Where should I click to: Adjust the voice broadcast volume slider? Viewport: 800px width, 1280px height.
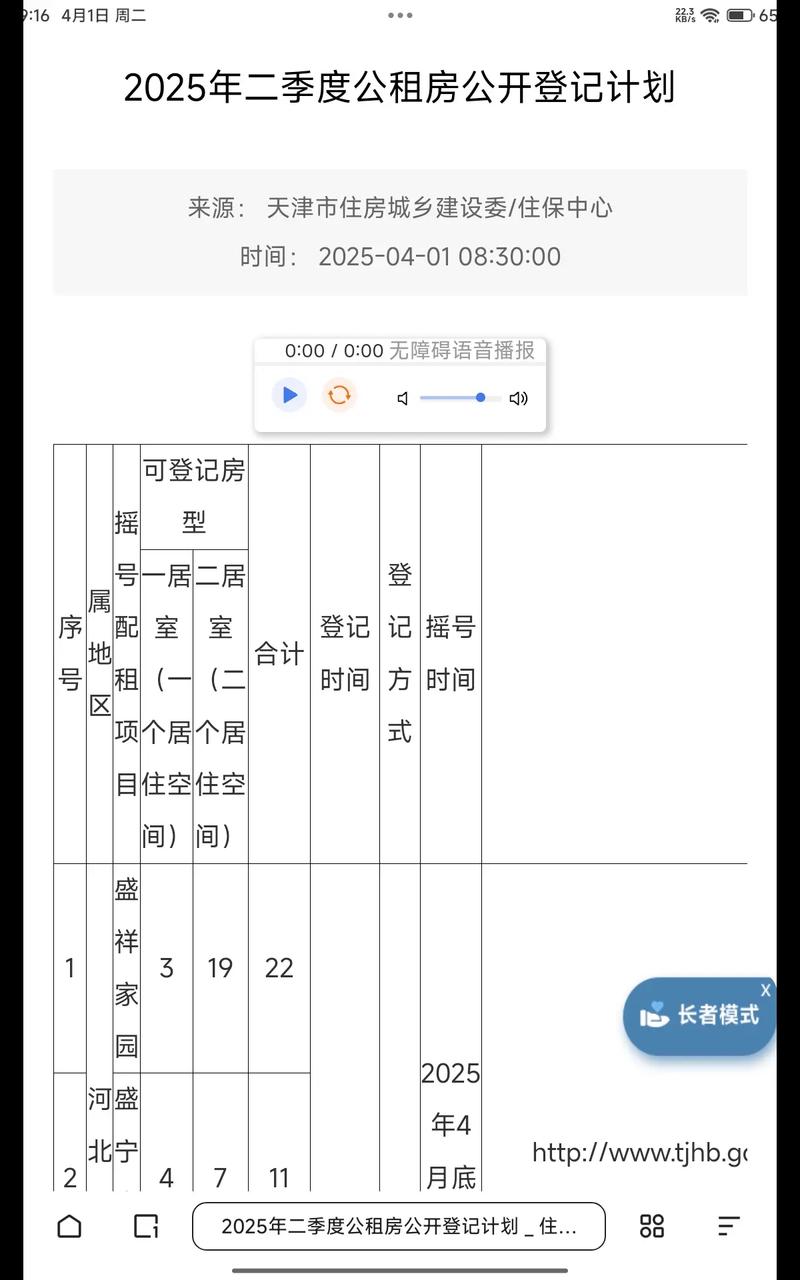point(460,398)
